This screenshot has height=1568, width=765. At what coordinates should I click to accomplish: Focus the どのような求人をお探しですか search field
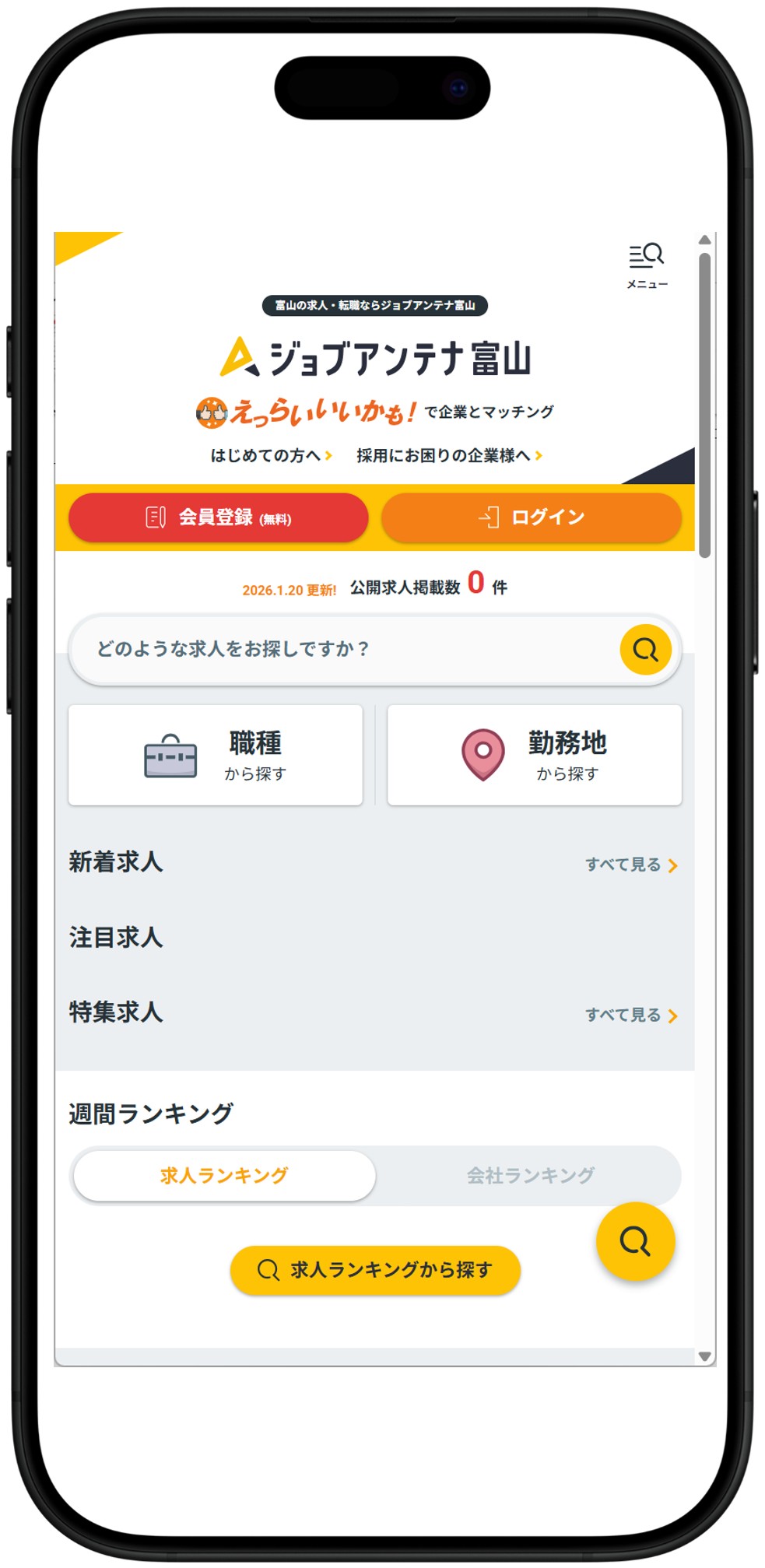point(342,649)
